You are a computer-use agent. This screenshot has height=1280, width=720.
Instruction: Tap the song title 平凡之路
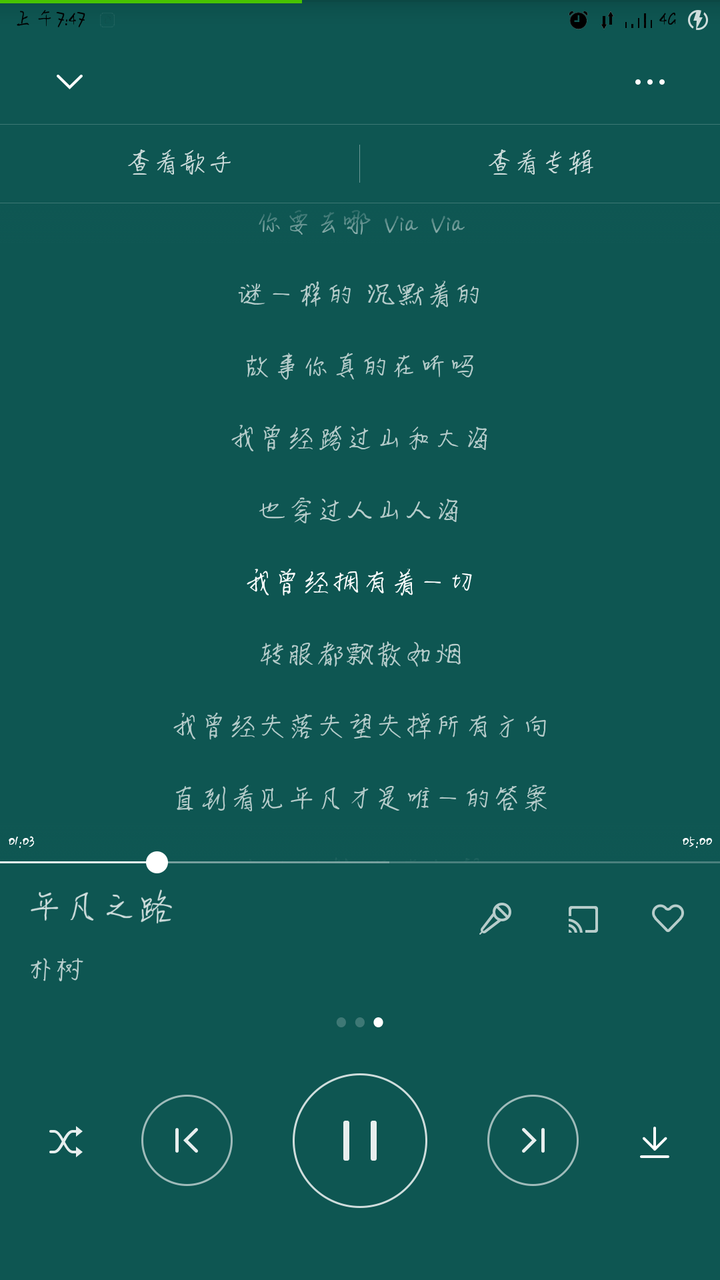[100, 908]
